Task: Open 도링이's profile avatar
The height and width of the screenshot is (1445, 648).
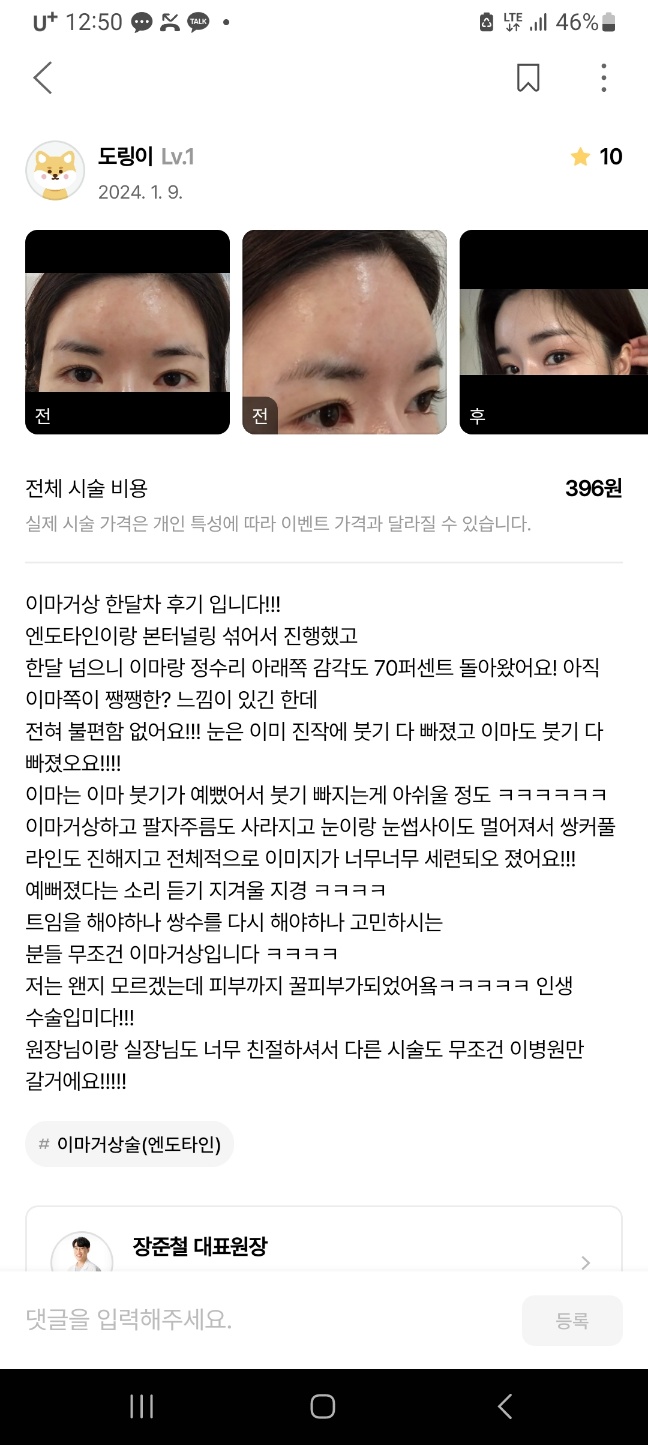Action: pos(54,170)
